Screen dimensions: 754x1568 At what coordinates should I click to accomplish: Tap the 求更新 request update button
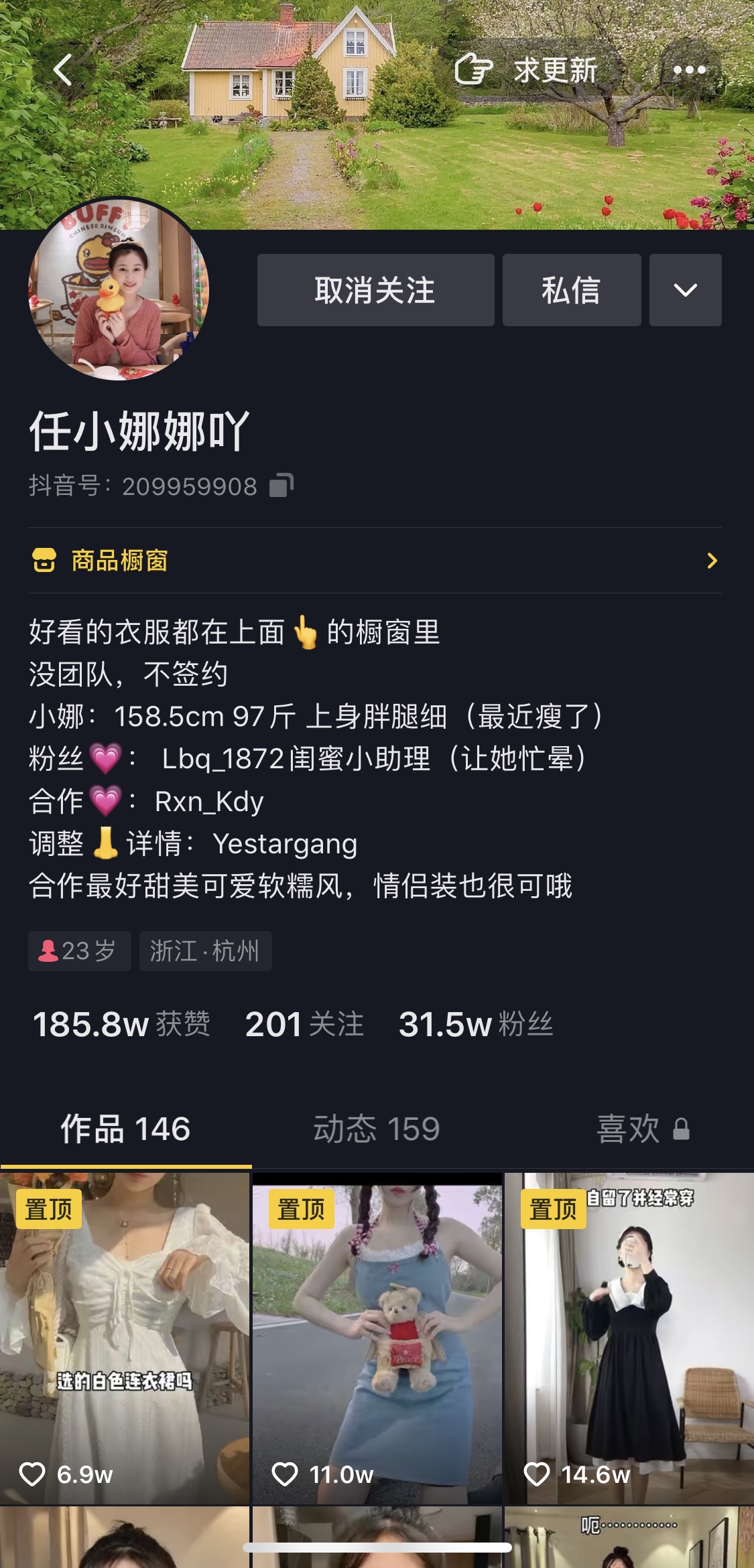(527, 70)
